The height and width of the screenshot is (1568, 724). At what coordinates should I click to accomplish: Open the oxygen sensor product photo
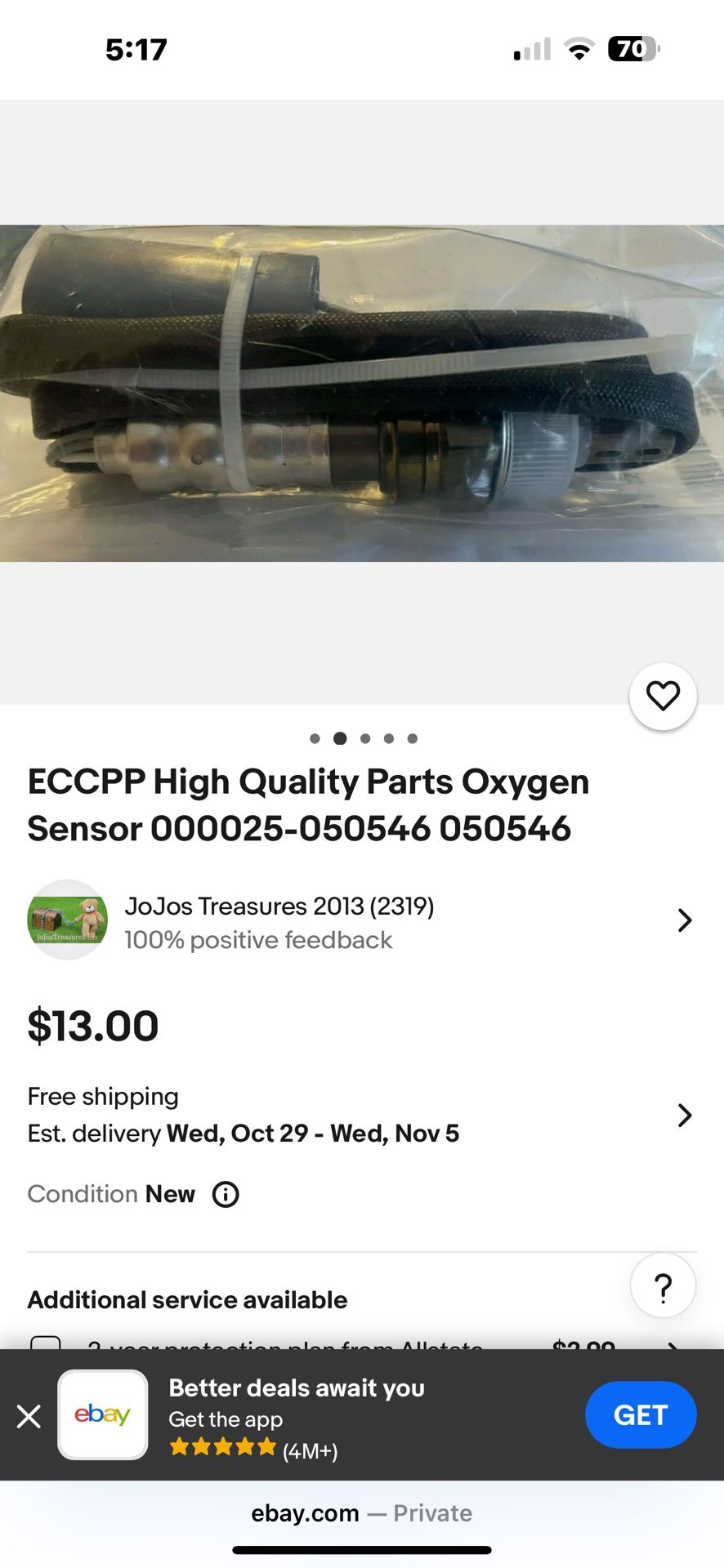coord(361,394)
